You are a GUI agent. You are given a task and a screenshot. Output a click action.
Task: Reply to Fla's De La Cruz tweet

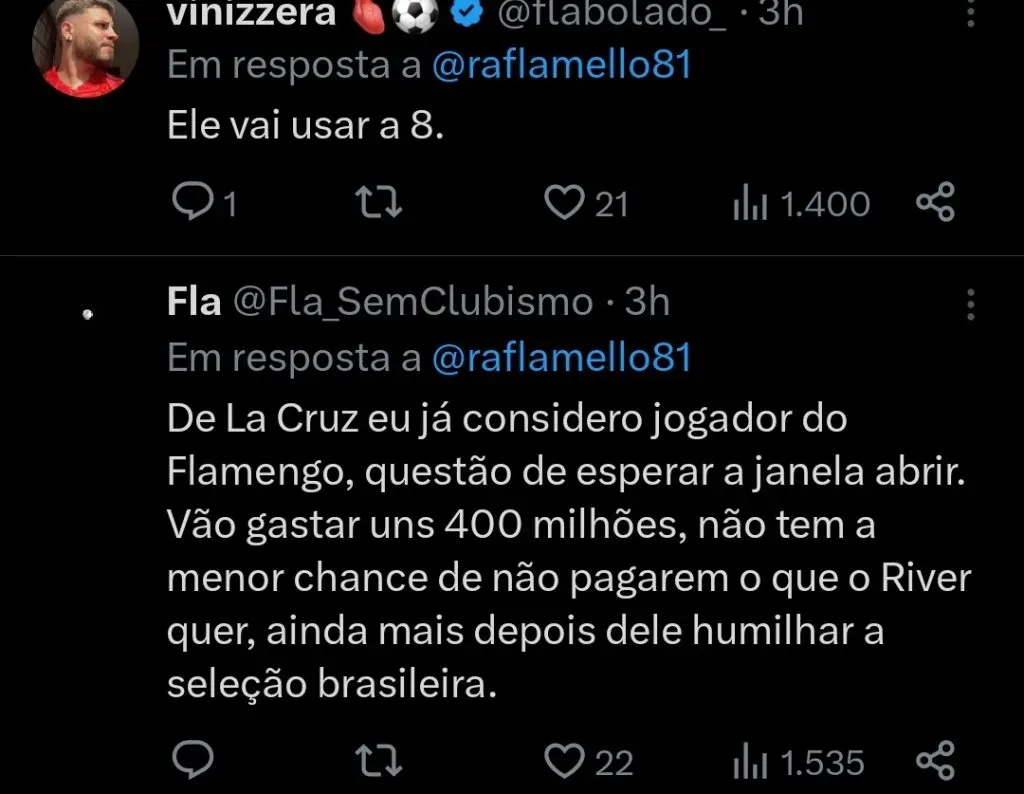[189, 762]
